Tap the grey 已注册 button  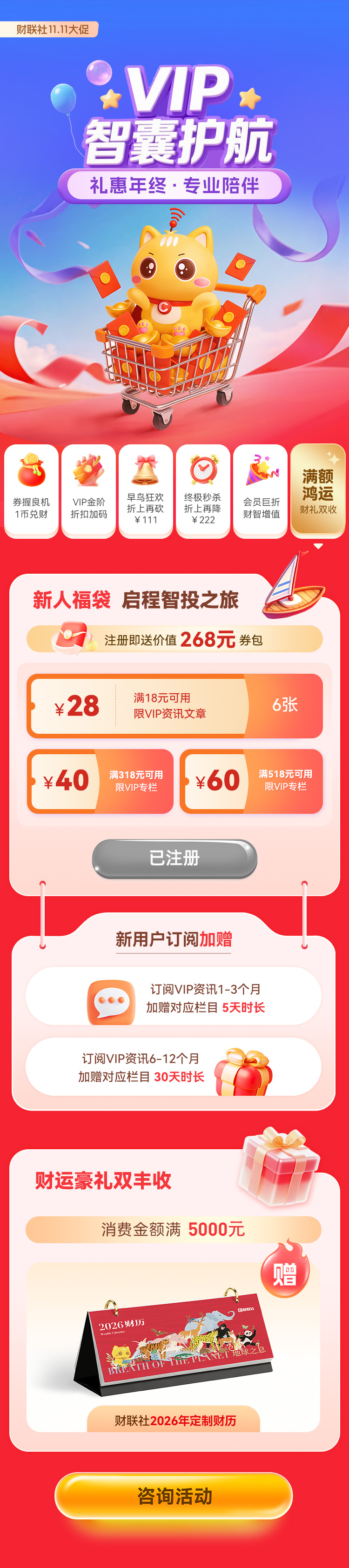coord(174,858)
